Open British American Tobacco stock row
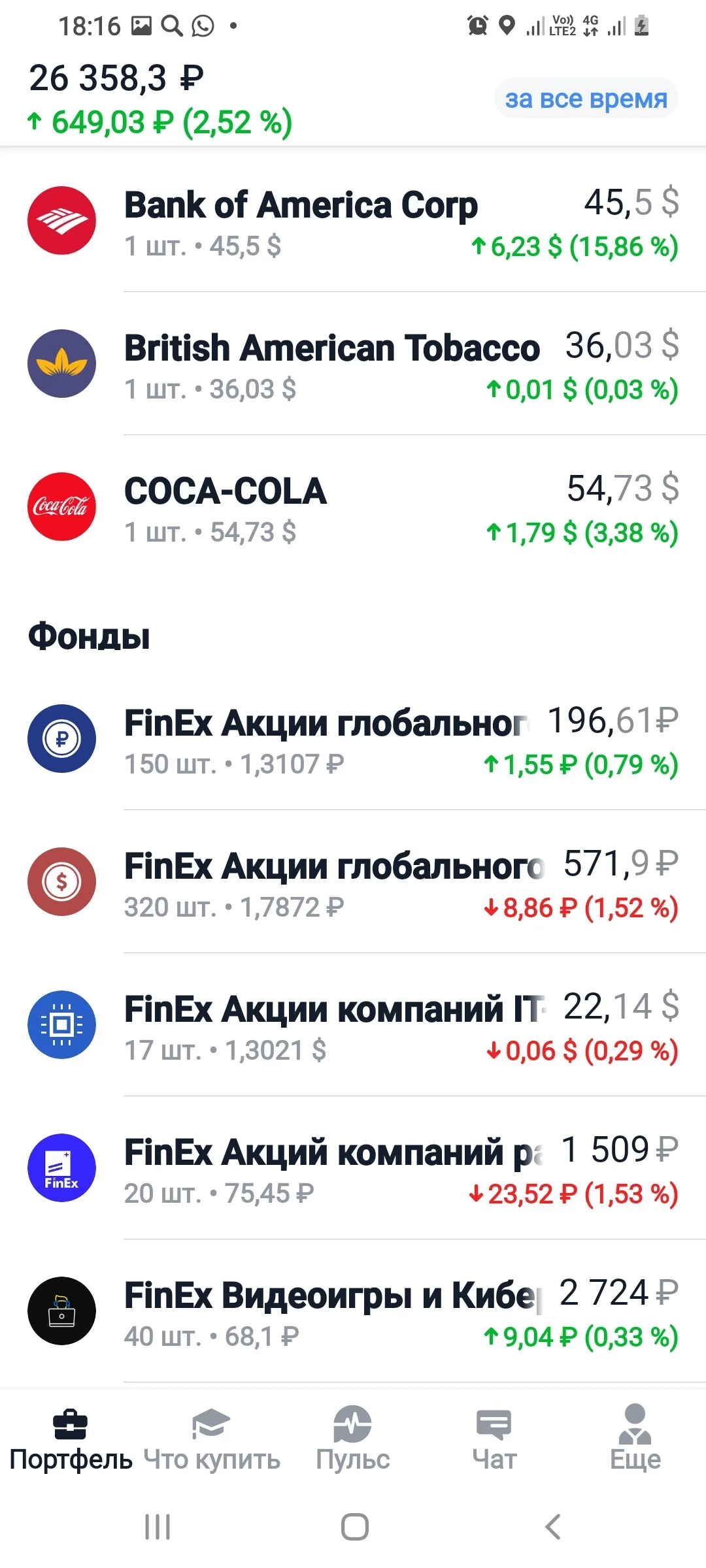Screen dimensions: 706x1568 353,364
